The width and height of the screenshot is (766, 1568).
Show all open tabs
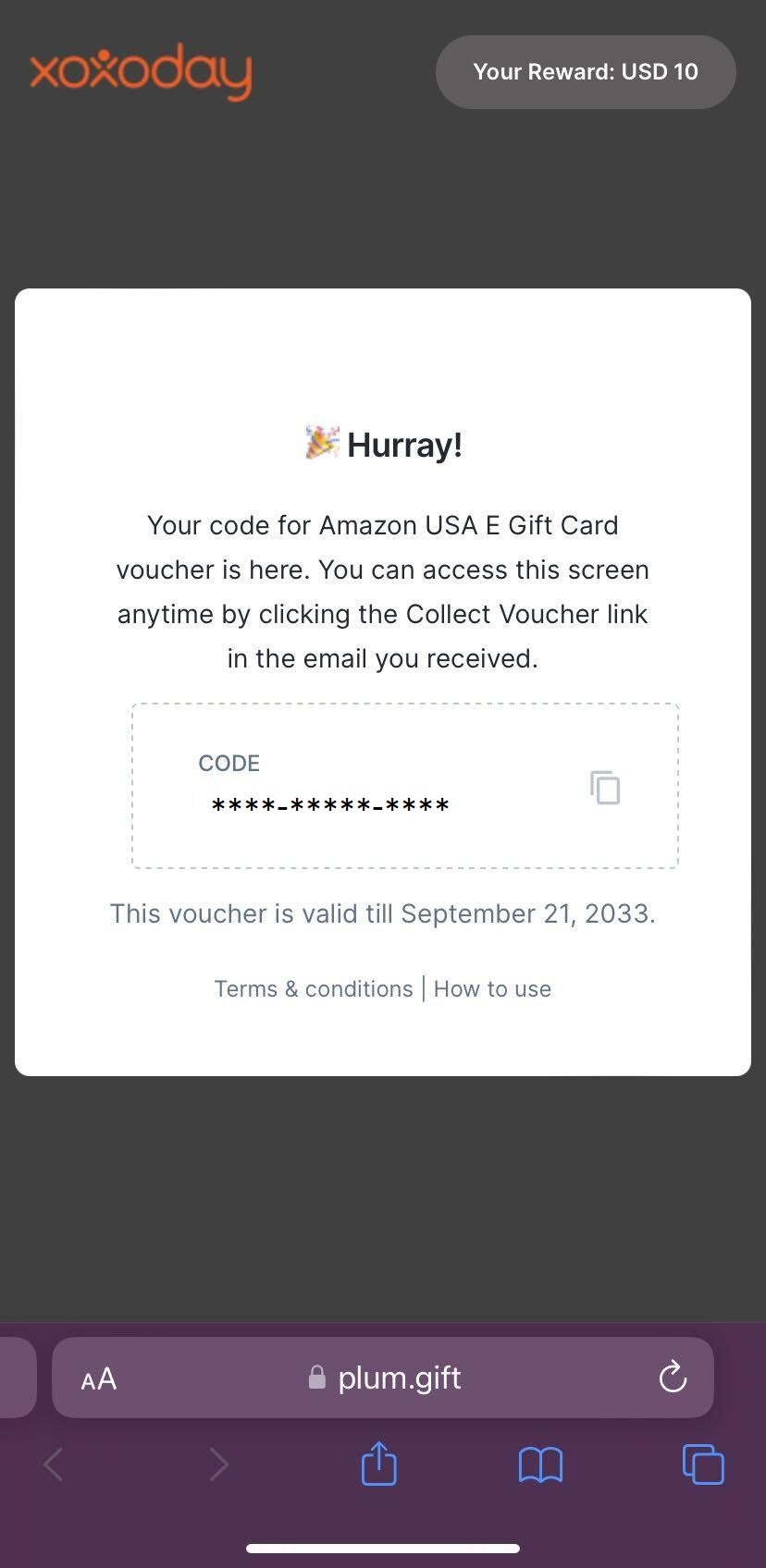pos(702,1464)
